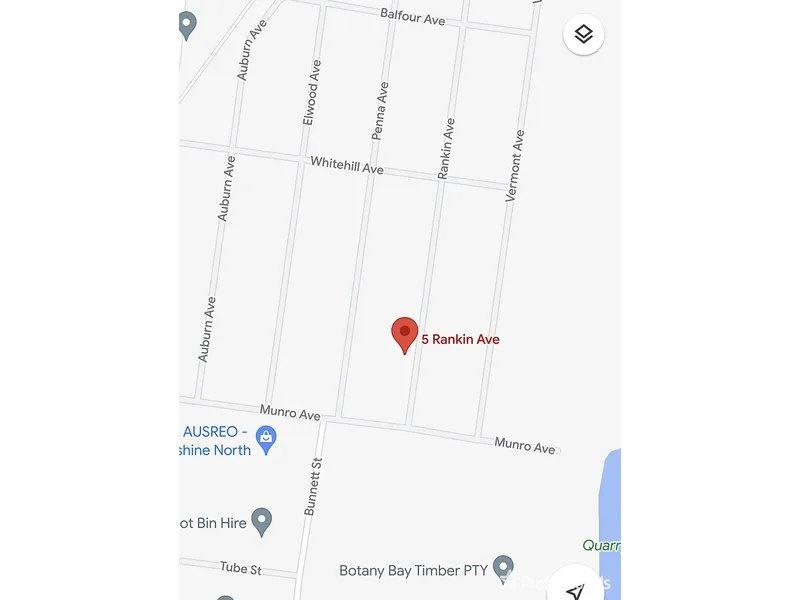Open the Hot Bin Hire place pin
The image size is (800, 600).
pos(261,520)
